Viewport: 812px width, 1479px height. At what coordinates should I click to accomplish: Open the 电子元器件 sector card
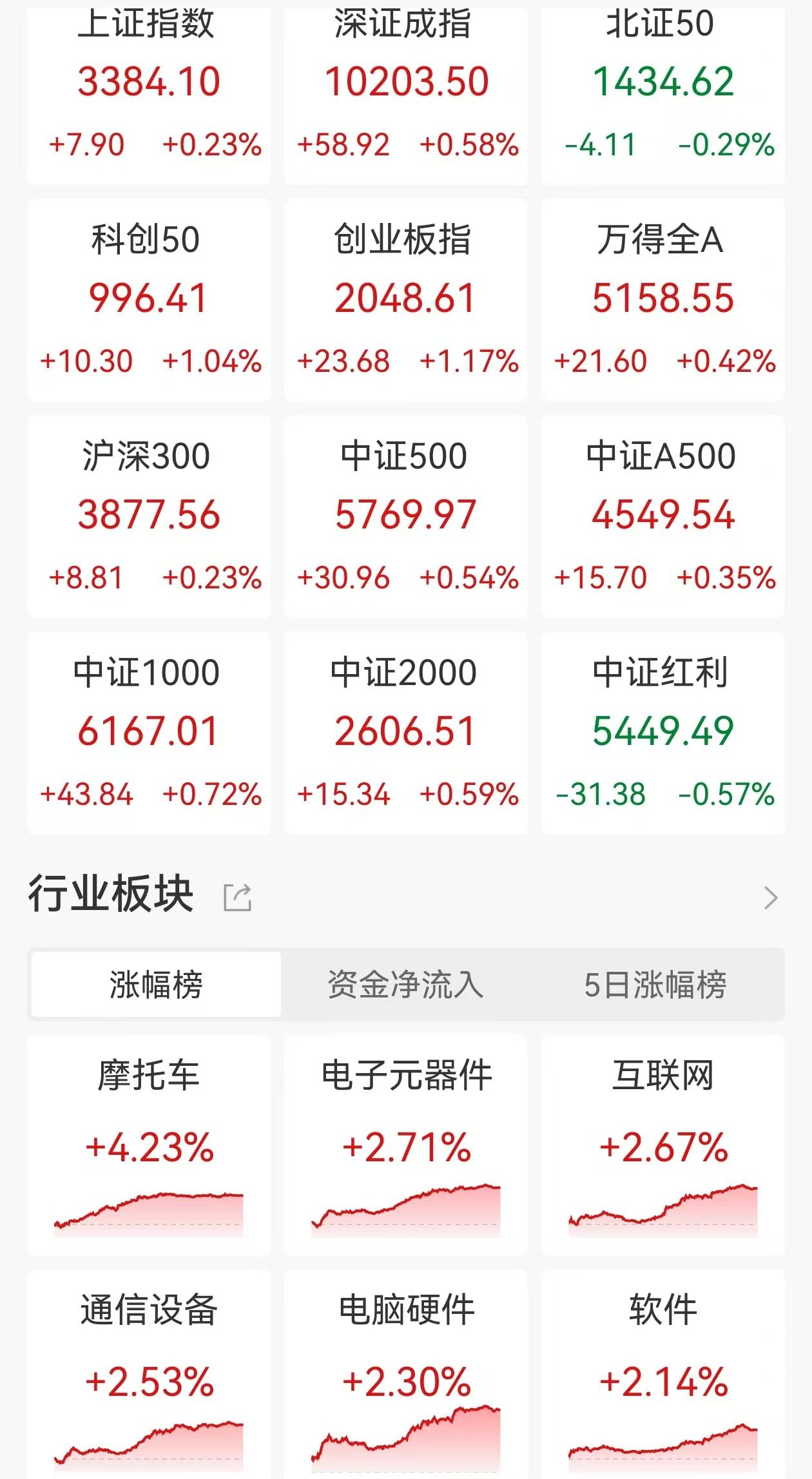(x=406, y=1145)
